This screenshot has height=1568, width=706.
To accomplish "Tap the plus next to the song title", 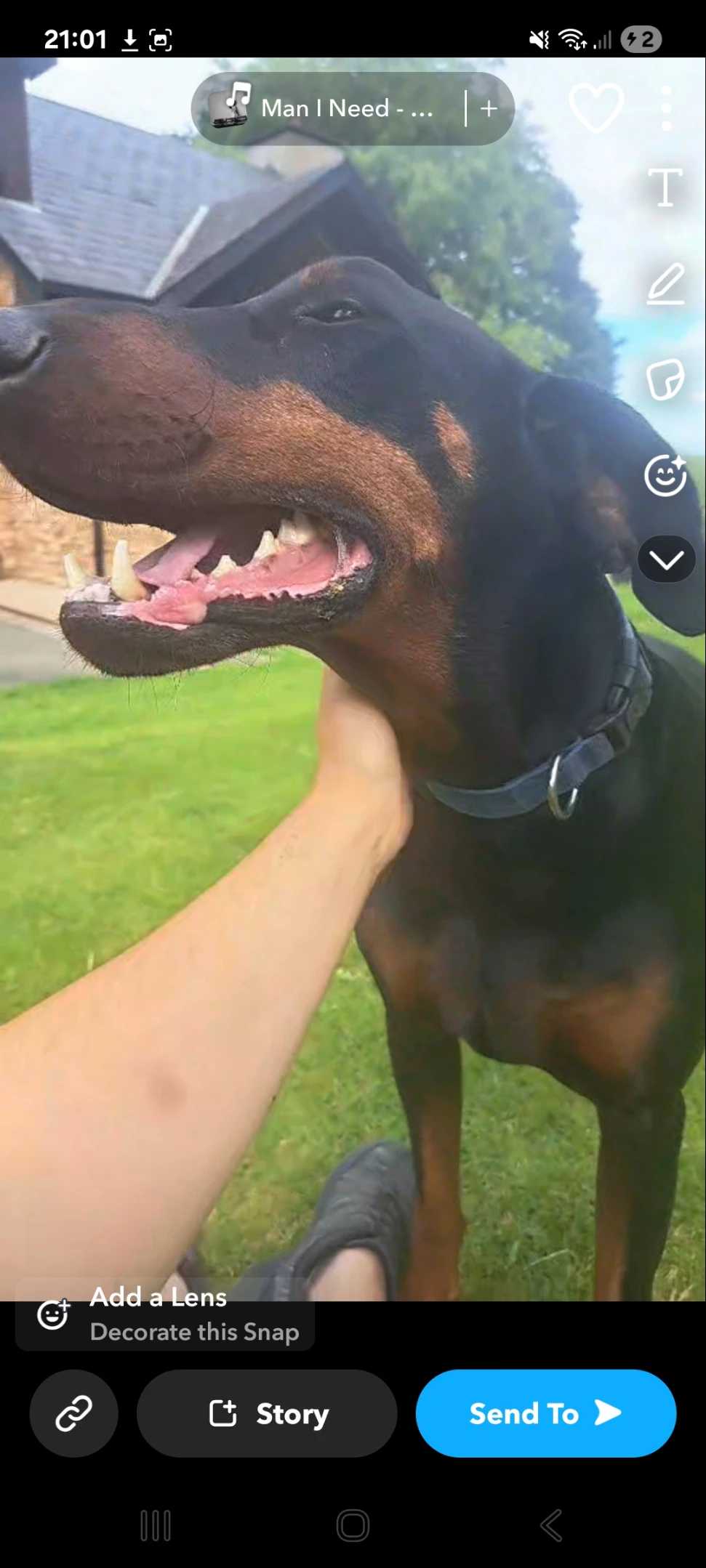I will pos(489,109).
